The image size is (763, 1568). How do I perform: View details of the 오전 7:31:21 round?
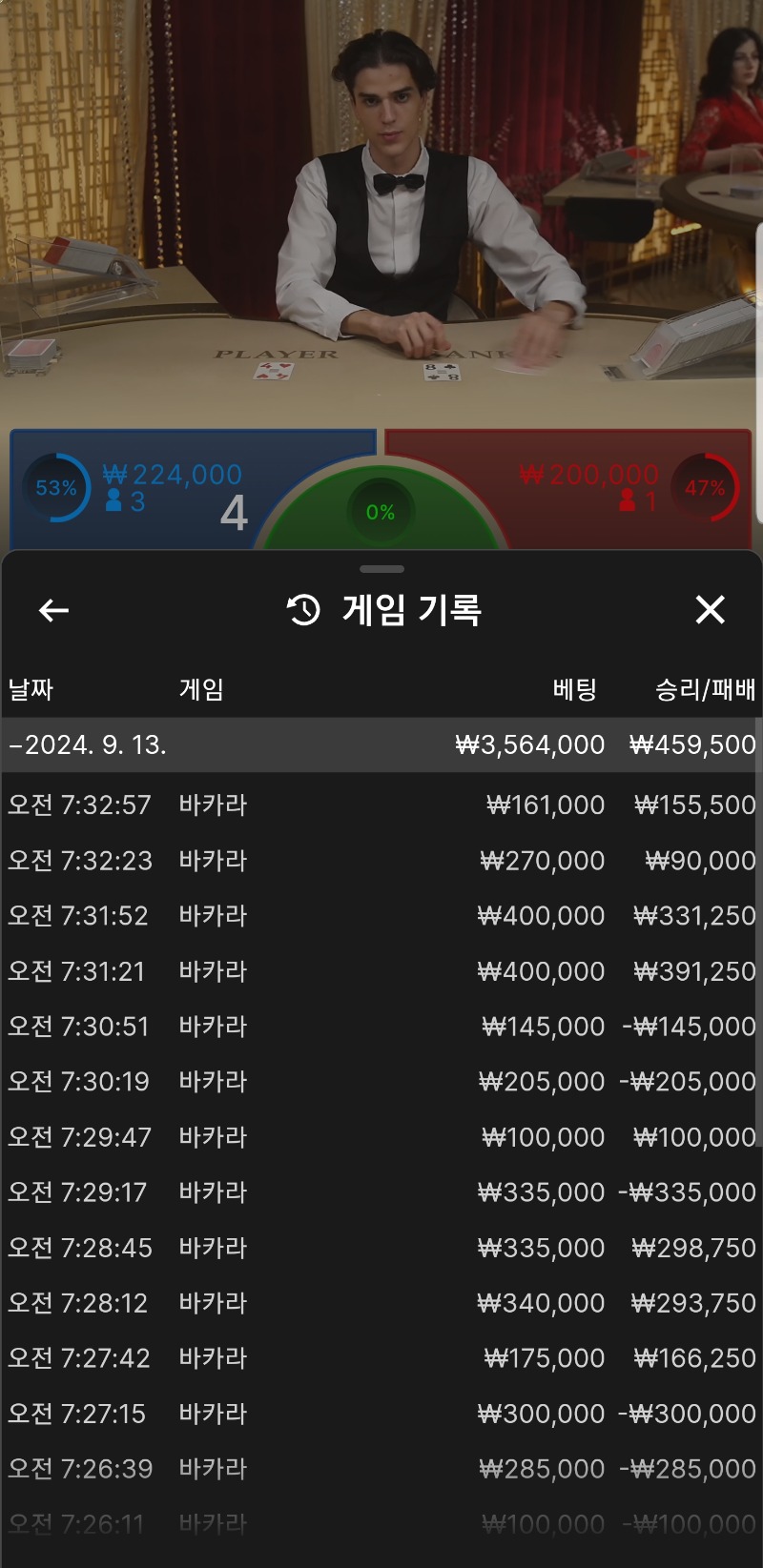coord(381,970)
